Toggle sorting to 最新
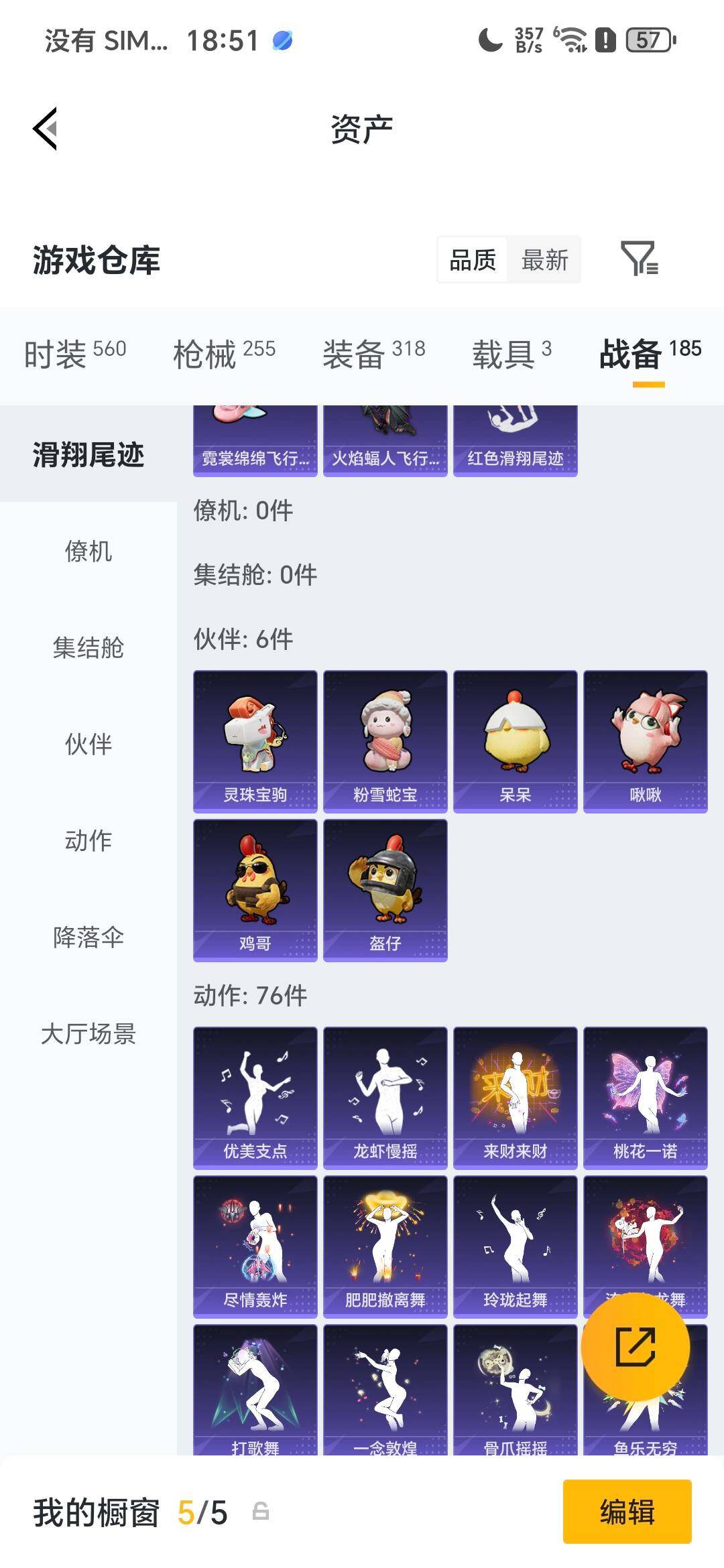Viewport: 724px width, 1568px height. [x=544, y=261]
